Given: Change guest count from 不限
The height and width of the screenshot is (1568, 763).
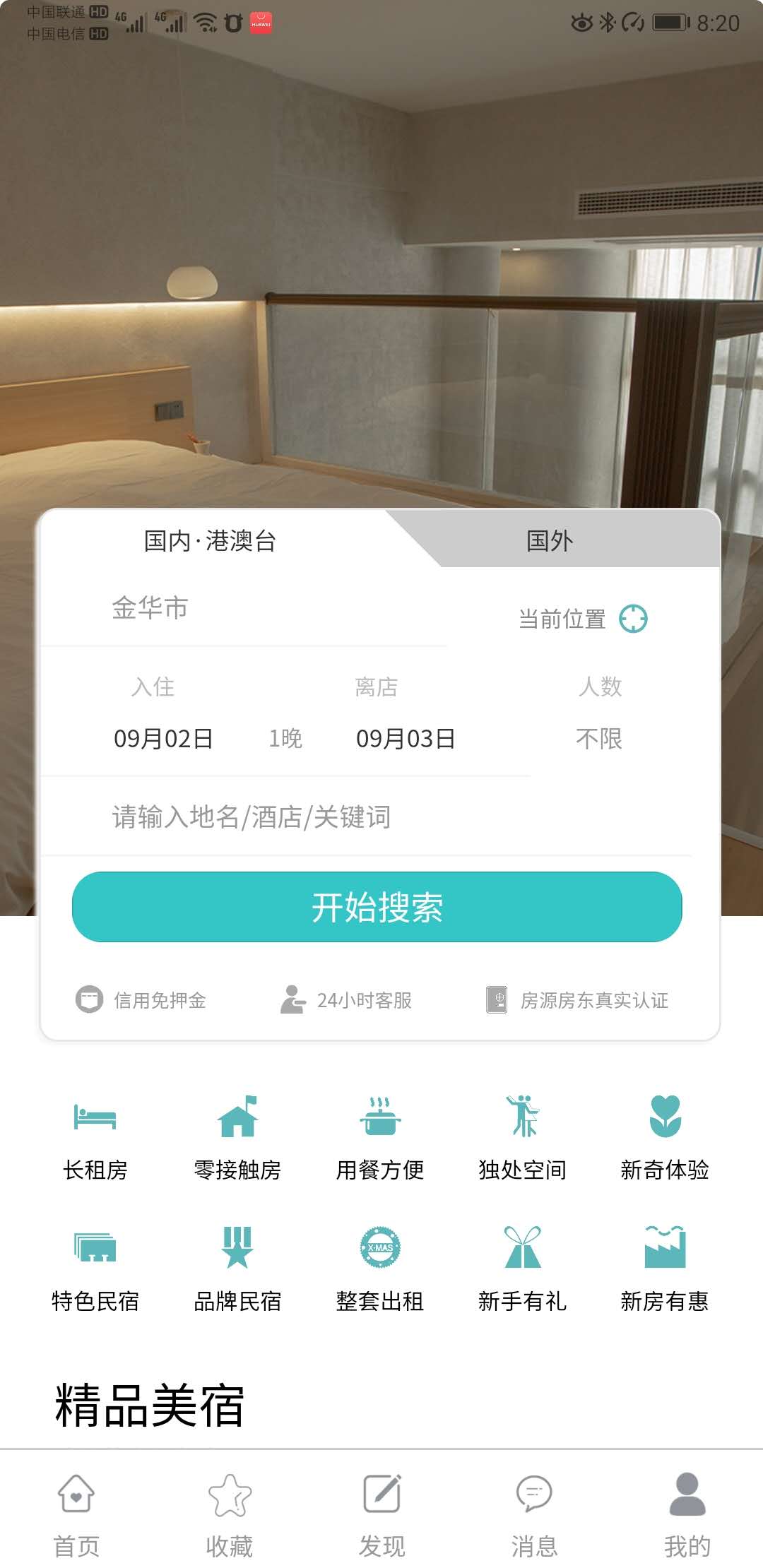Looking at the screenshot, I should pyautogui.click(x=600, y=739).
